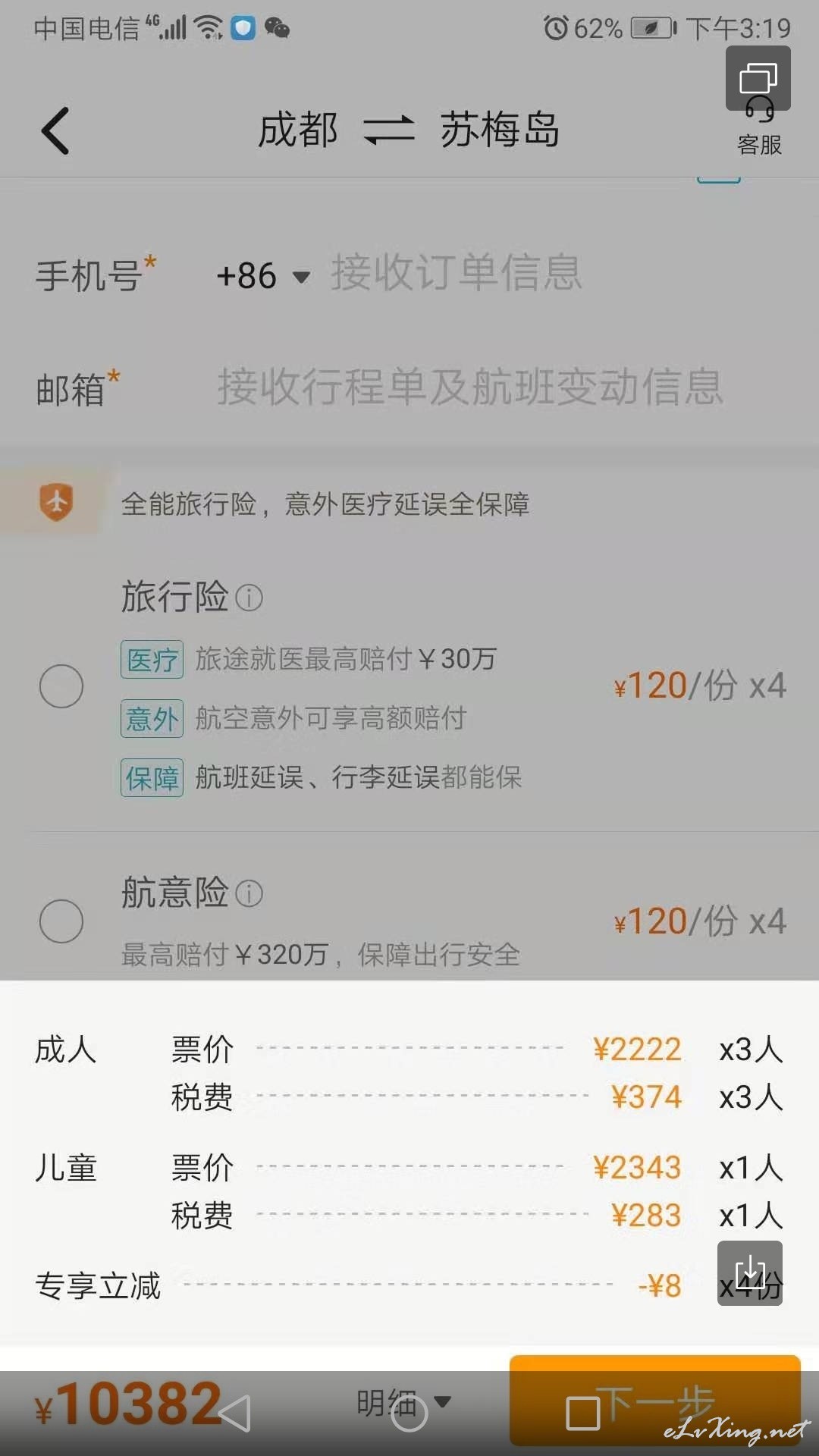
Task: Collapse the 明细 price details
Action: (403, 1403)
